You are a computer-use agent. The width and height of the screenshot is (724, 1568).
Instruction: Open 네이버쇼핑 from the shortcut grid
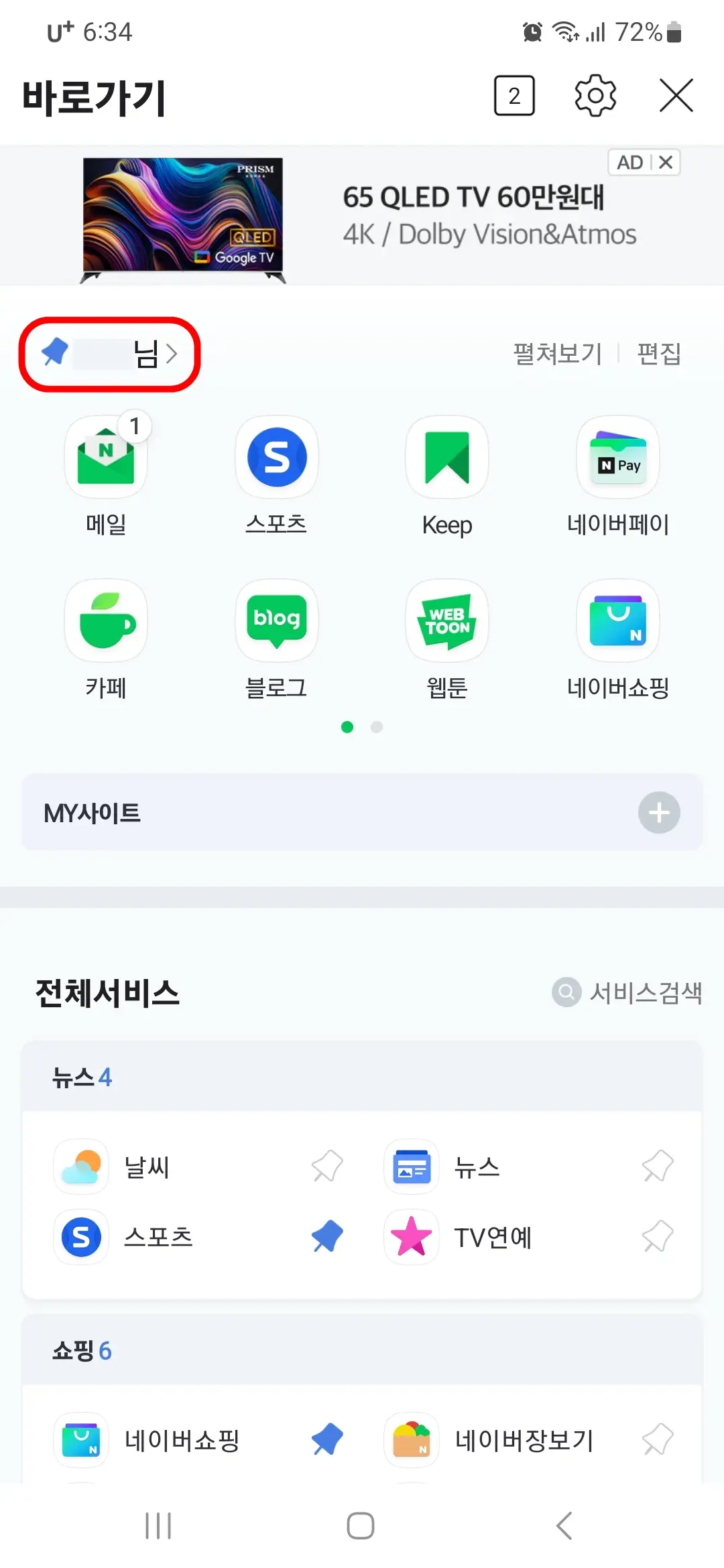(x=617, y=620)
